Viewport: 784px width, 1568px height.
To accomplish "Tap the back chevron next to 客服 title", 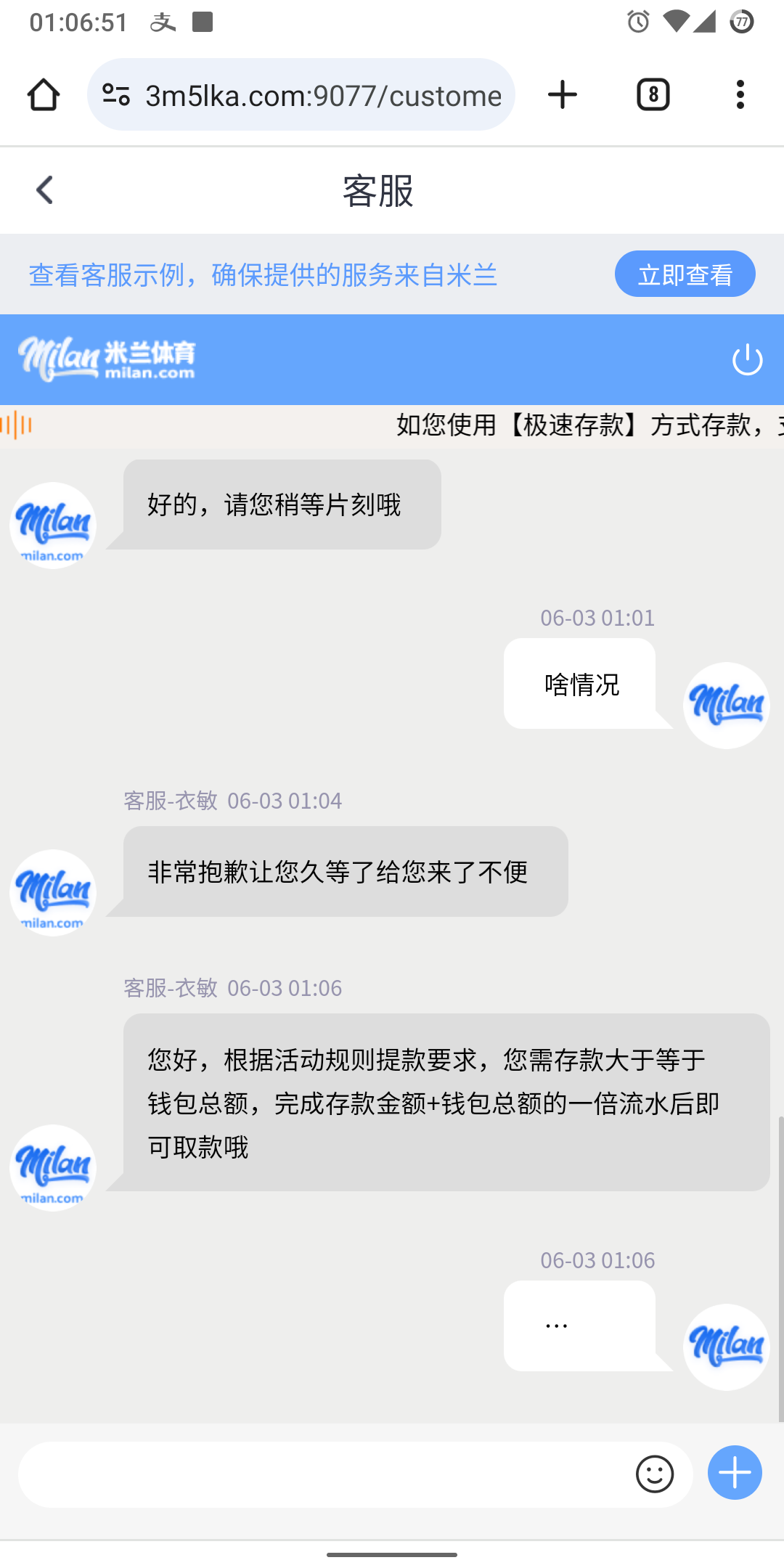I will (44, 189).
